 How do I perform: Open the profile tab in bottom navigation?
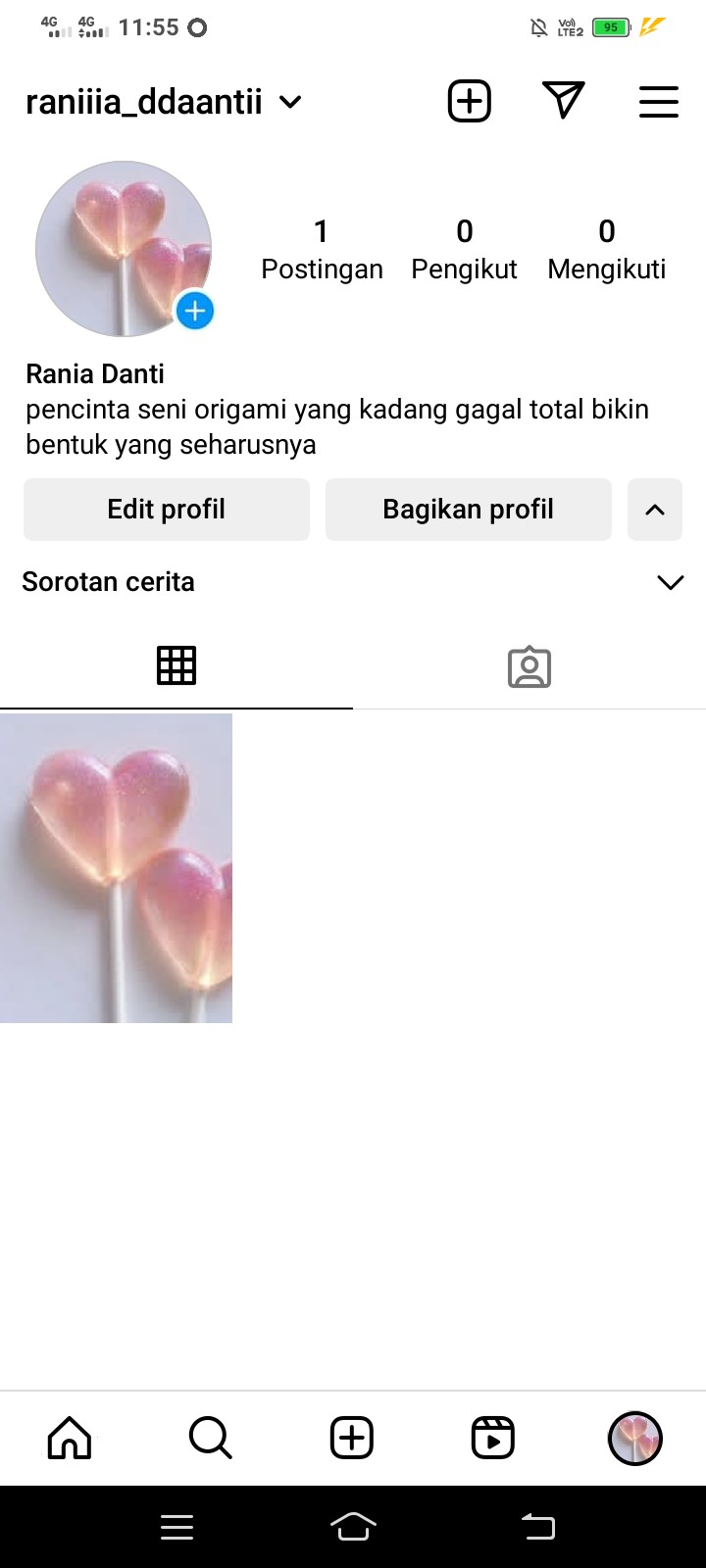pyautogui.click(x=635, y=1439)
